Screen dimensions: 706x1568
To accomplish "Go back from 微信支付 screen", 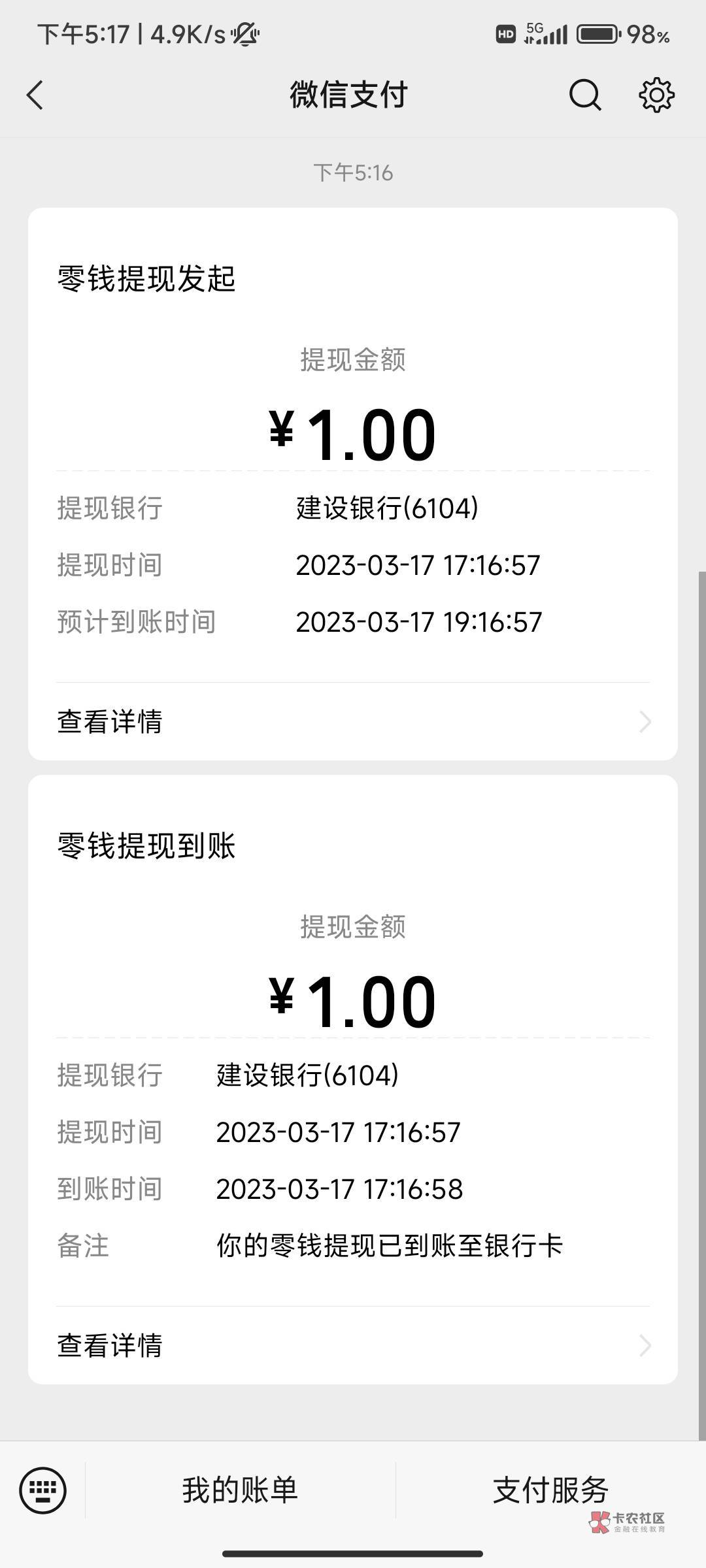I will [35, 95].
